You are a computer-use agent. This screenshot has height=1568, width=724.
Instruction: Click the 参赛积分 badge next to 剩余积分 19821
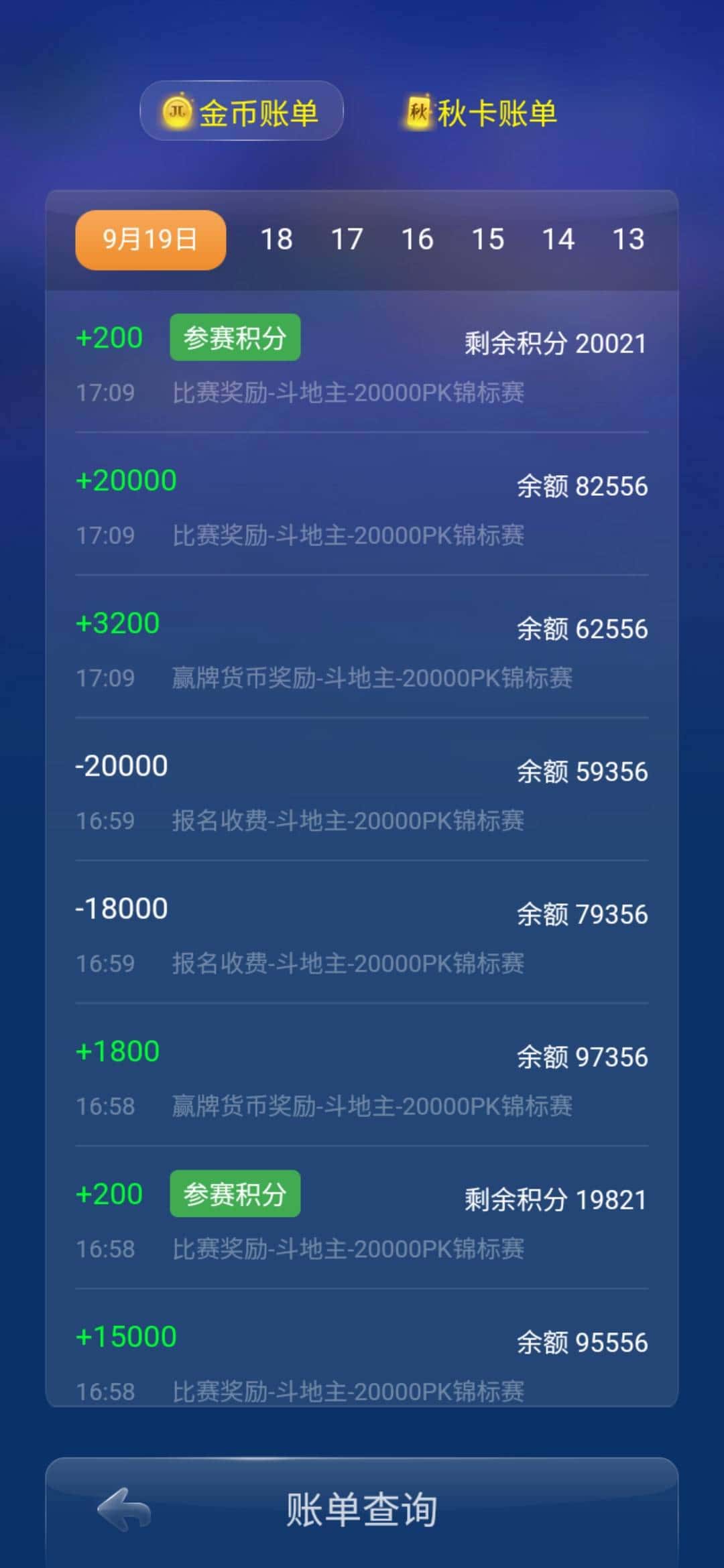point(234,1193)
